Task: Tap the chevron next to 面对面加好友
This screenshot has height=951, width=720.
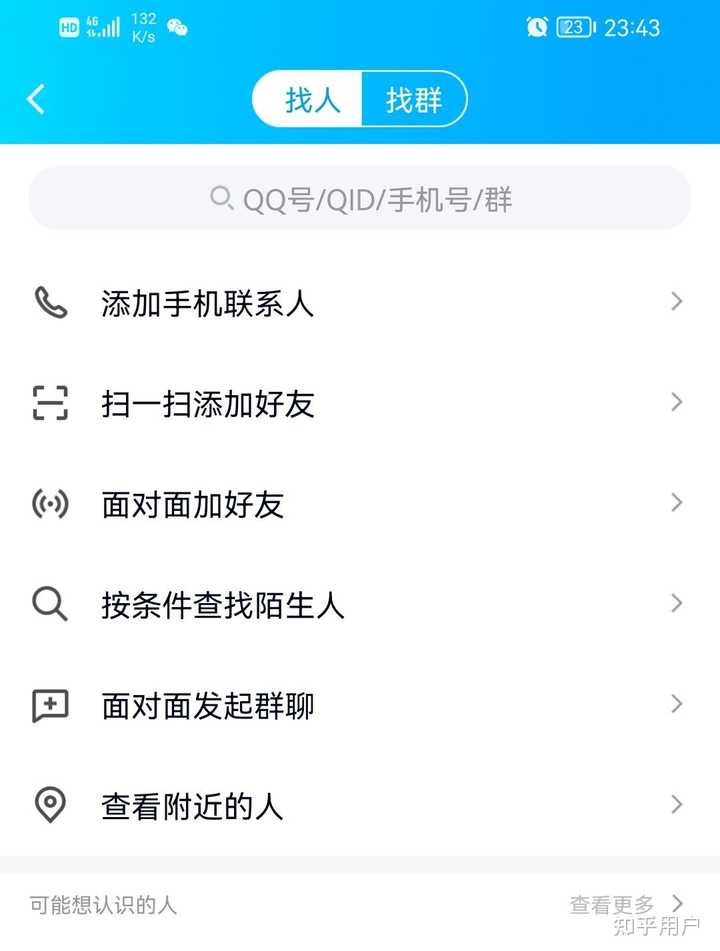Action: point(675,504)
